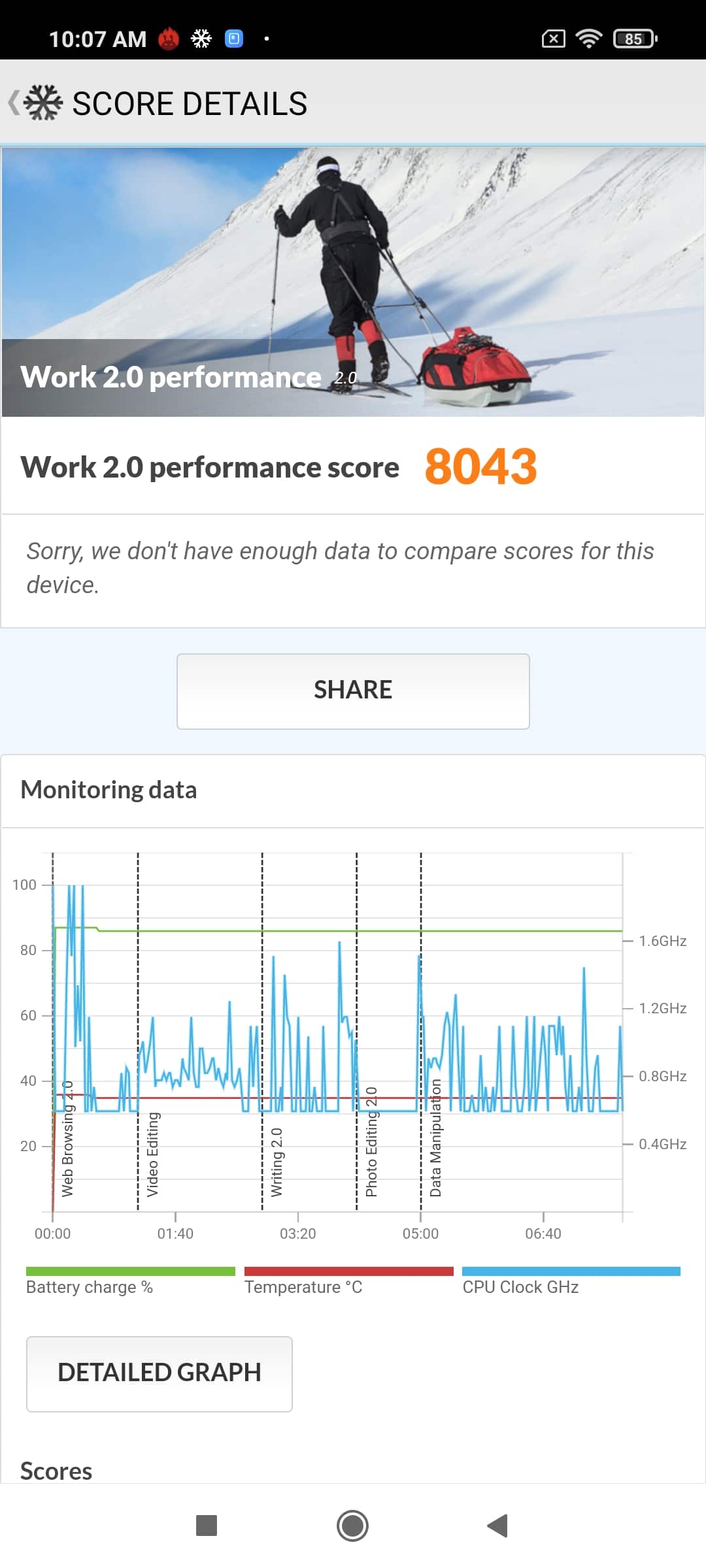The height and width of the screenshot is (1568, 706).
Task: Share the Work 2.0 score
Action: [353, 691]
